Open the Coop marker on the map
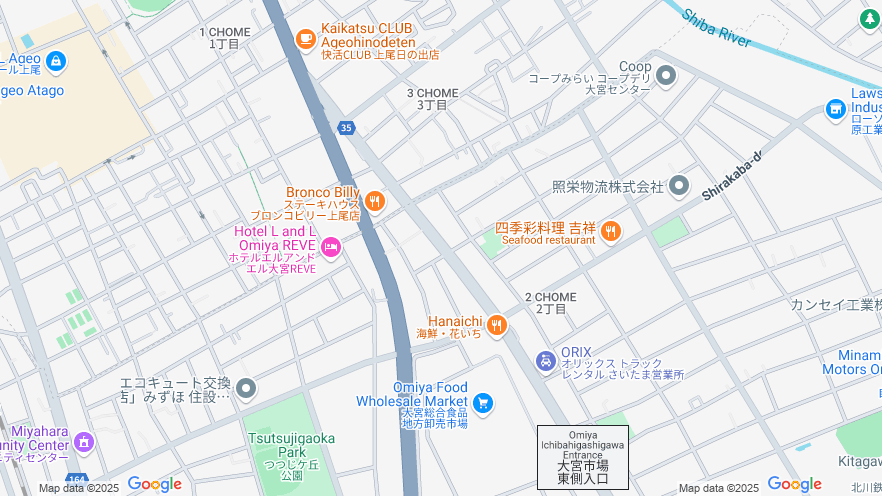Image resolution: width=882 pixels, height=496 pixels. 665,75
